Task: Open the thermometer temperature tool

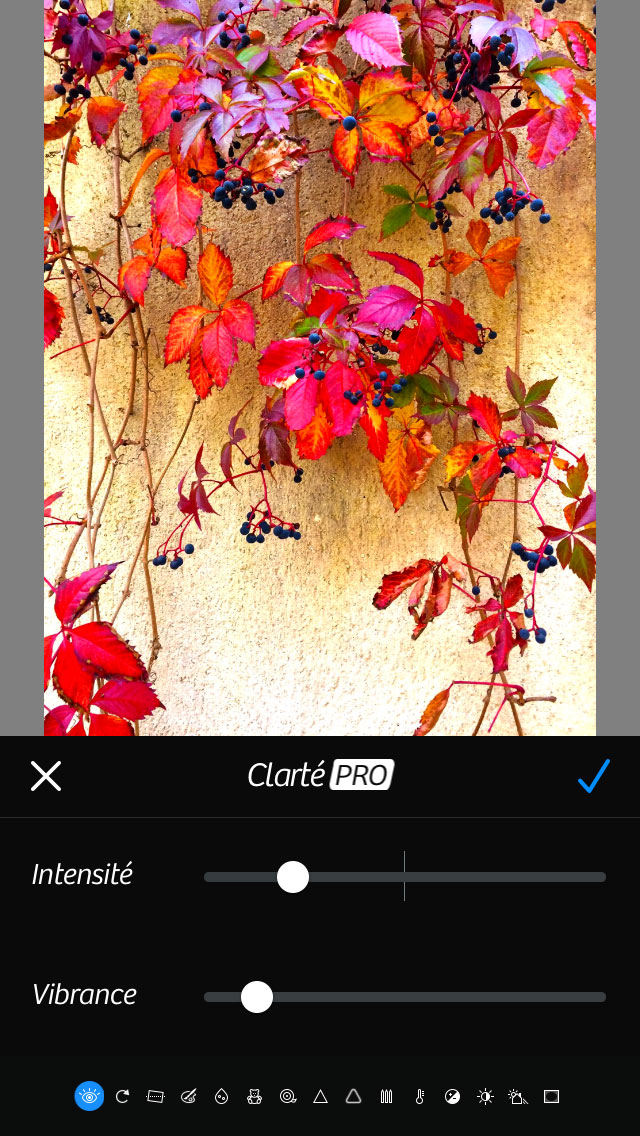Action: pos(420,1096)
